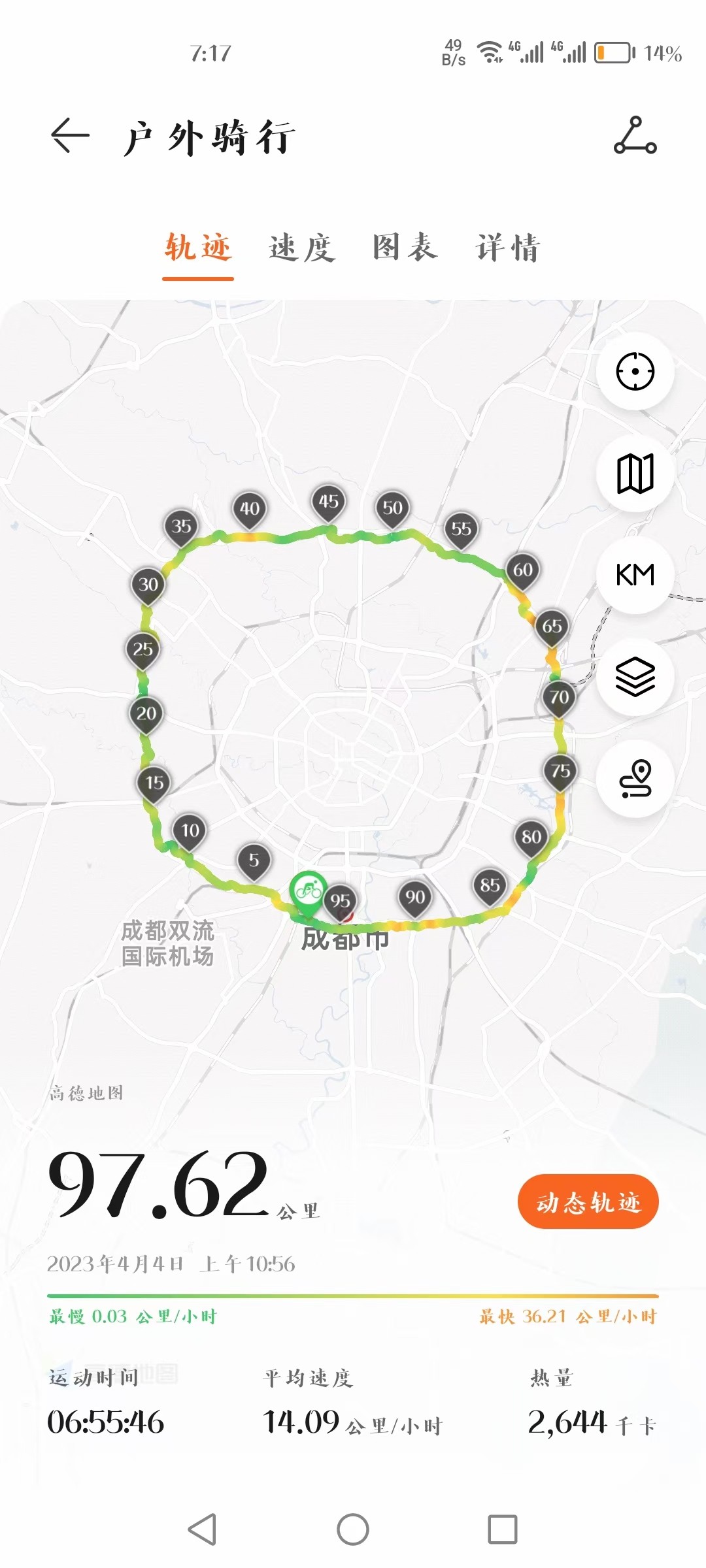Open the 详情 tab
Image resolution: width=706 pixels, height=1568 pixels.
(509, 248)
